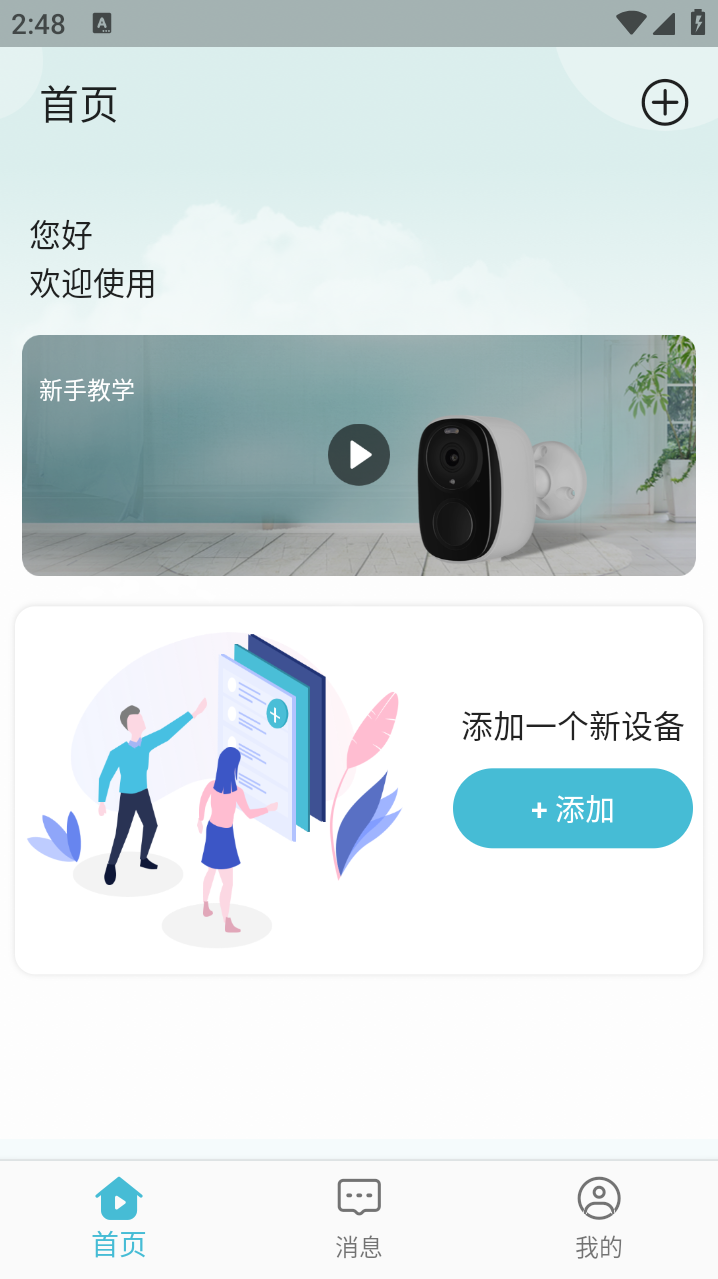718x1279 pixels.
Task: Tap the blue + 添加 button
Action: pyautogui.click(x=573, y=808)
